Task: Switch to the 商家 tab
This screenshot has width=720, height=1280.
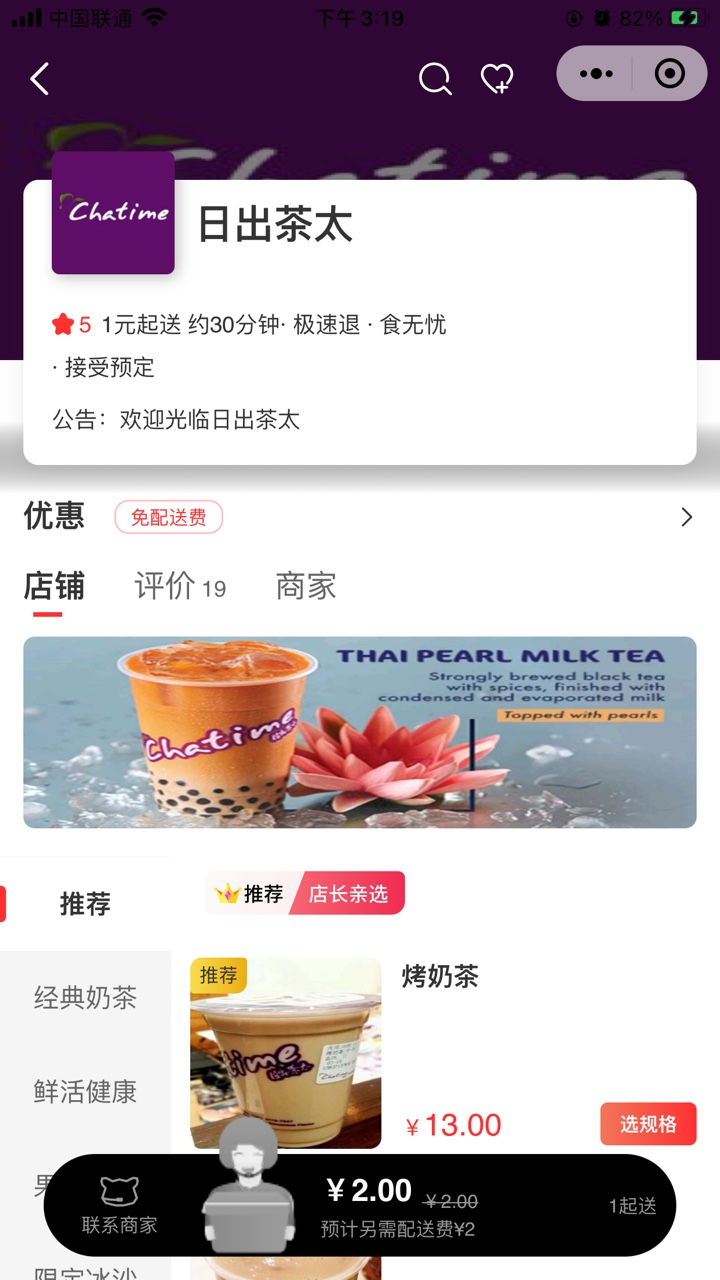Action: point(306,586)
